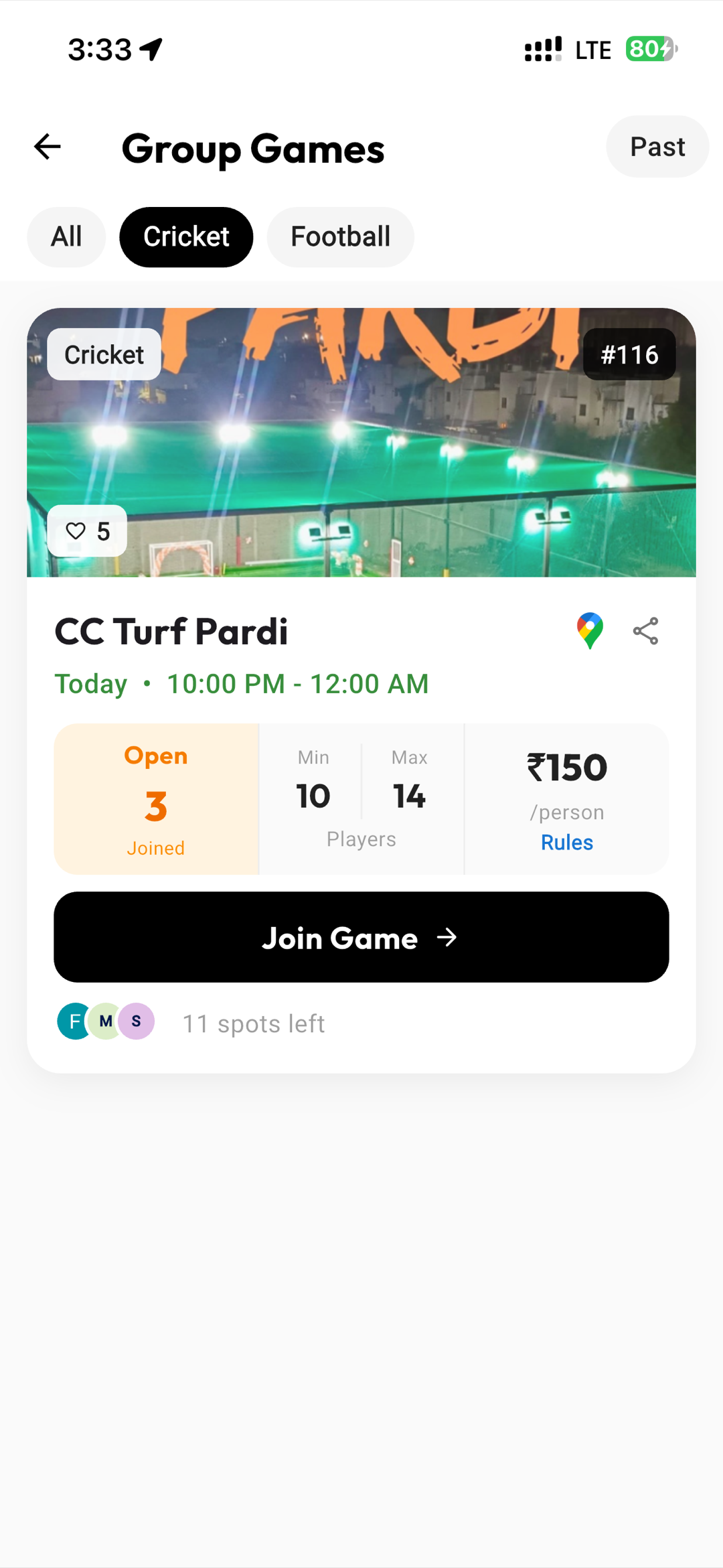Share the CC Turf Pardi game

[x=644, y=630]
